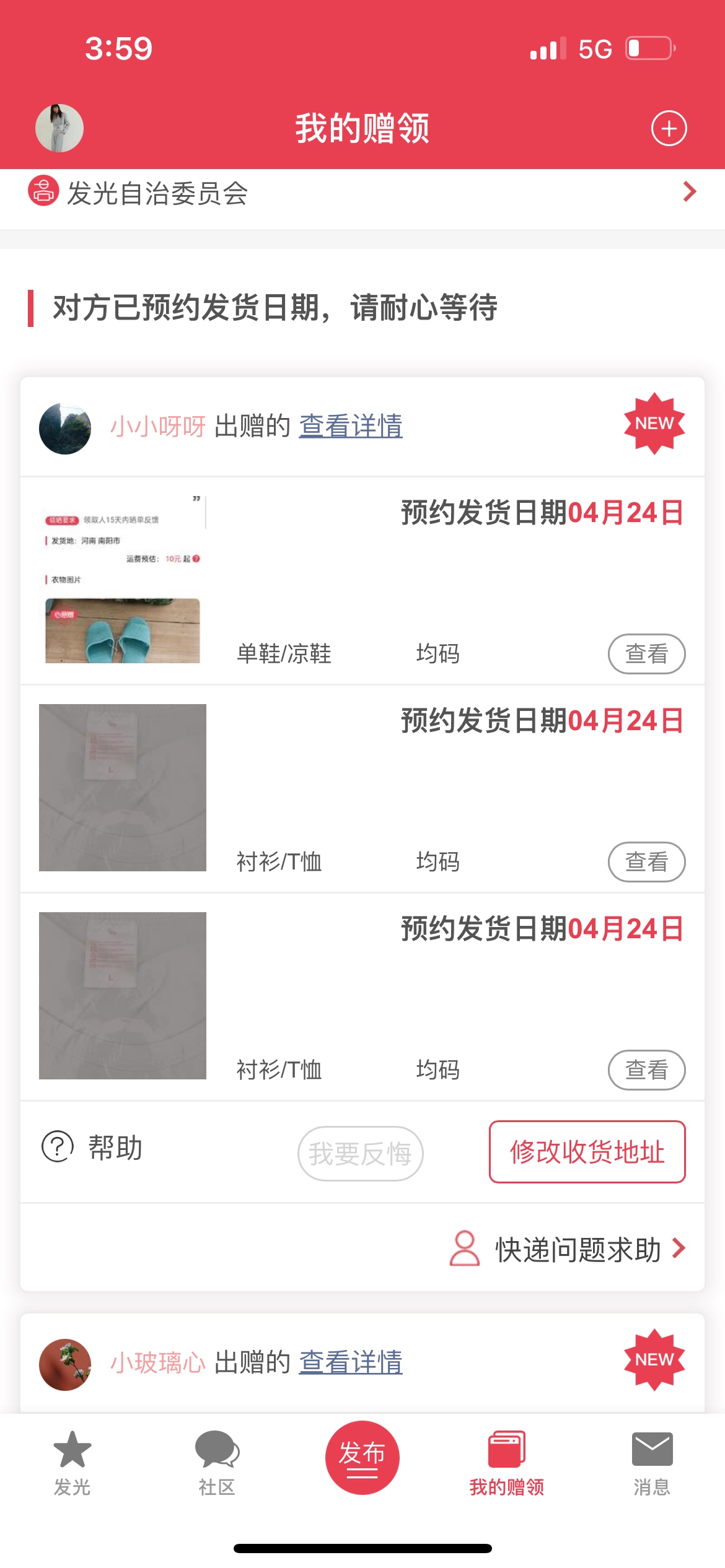Select the 我的赠领 tab
Viewport: 725px width, 1568px height.
click(x=506, y=1463)
